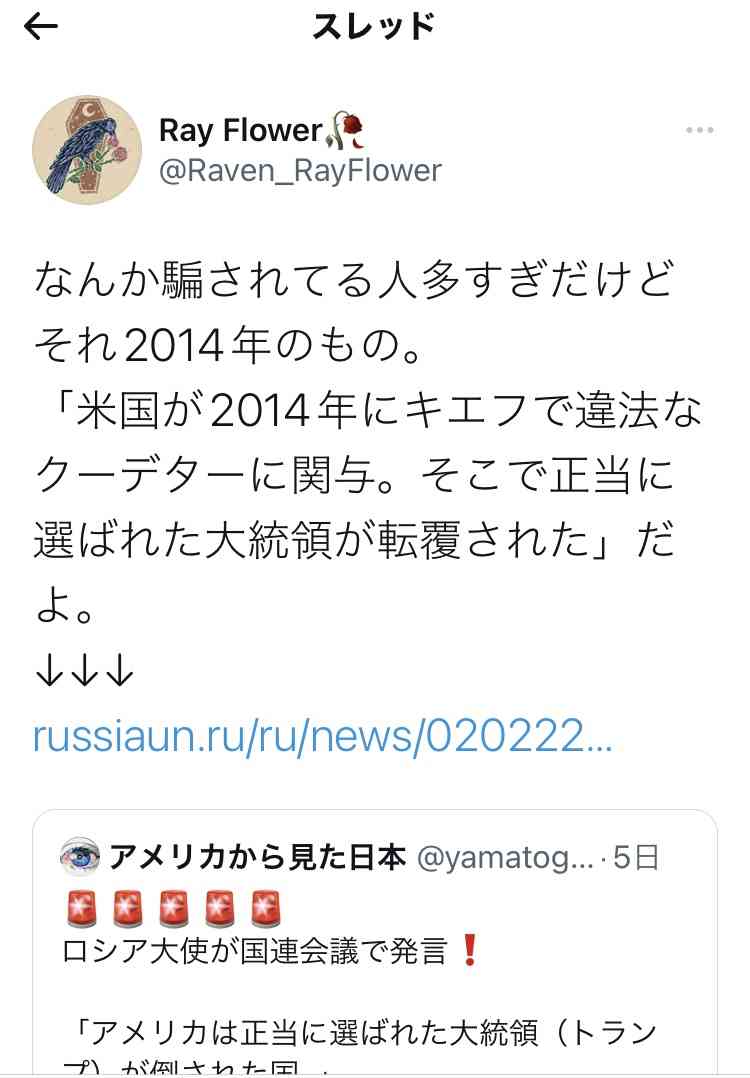The width and height of the screenshot is (750, 1078).
Task: Go back using the top-left arrow
Action: click(x=41, y=28)
